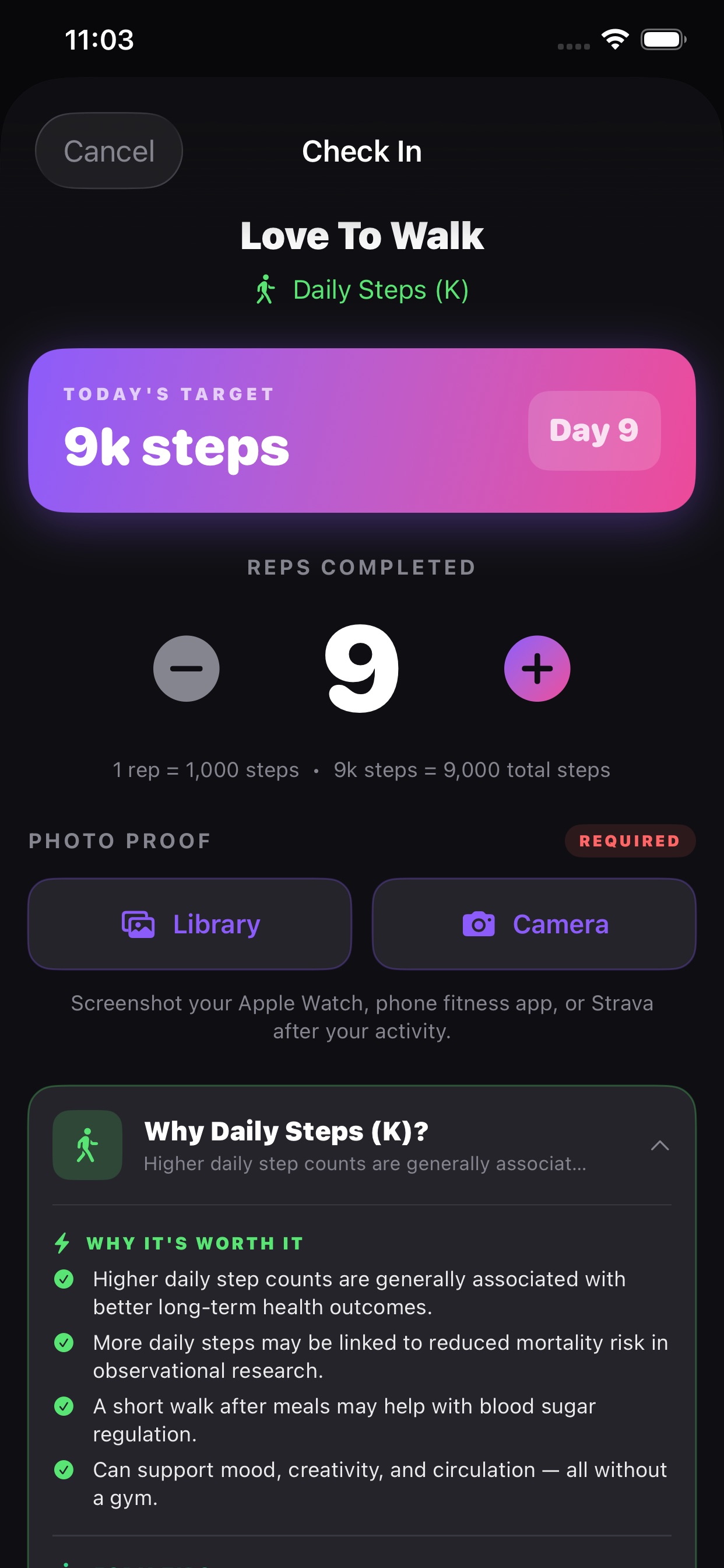
Task: Choose photo proof from Library
Action: 190,924
